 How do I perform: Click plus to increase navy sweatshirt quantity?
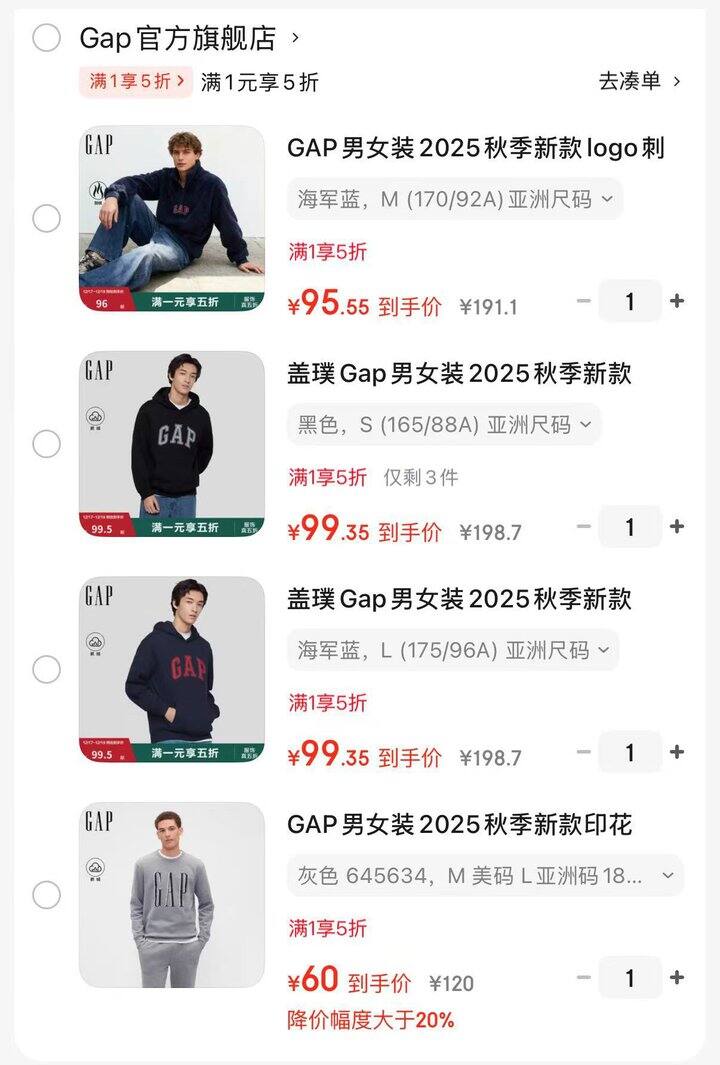679,301
